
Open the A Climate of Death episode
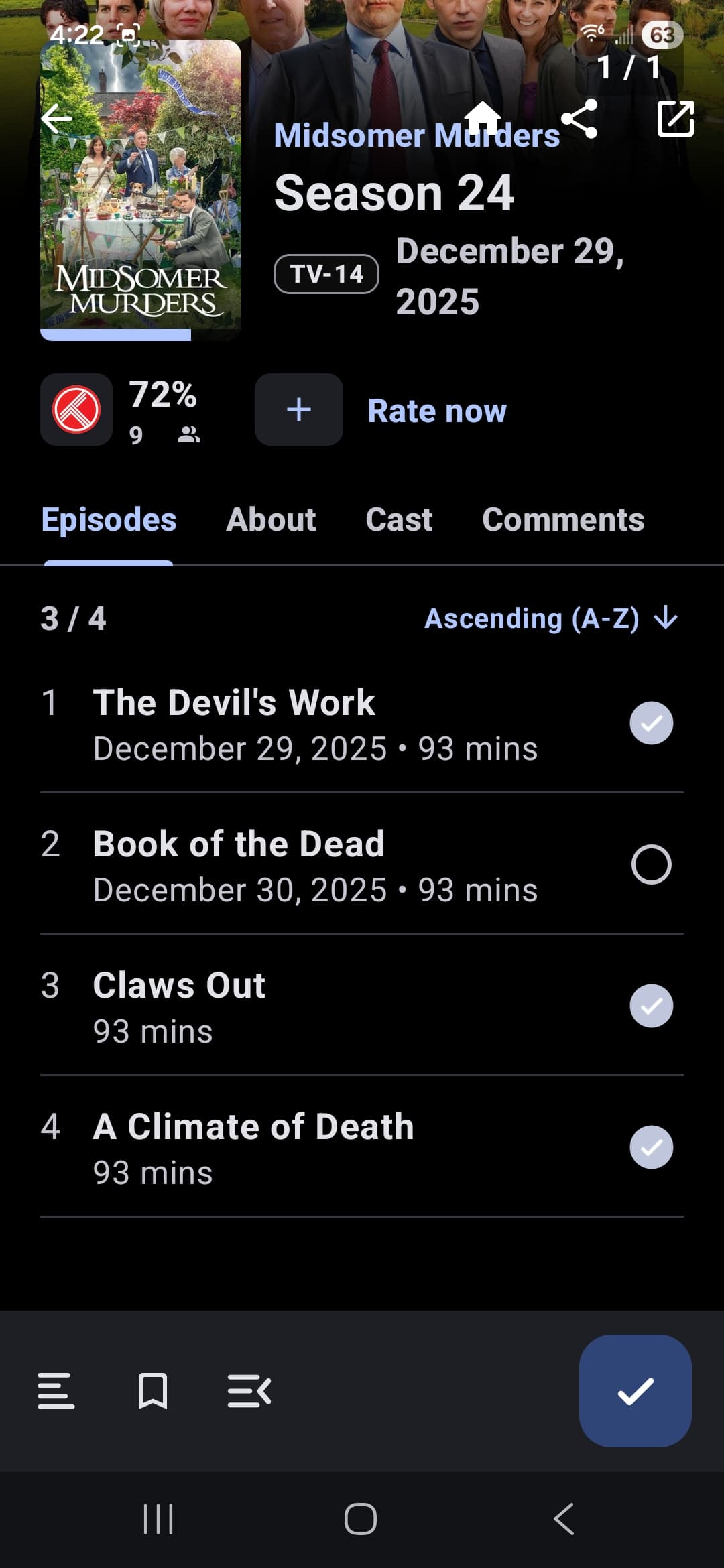coord(253,1127)
